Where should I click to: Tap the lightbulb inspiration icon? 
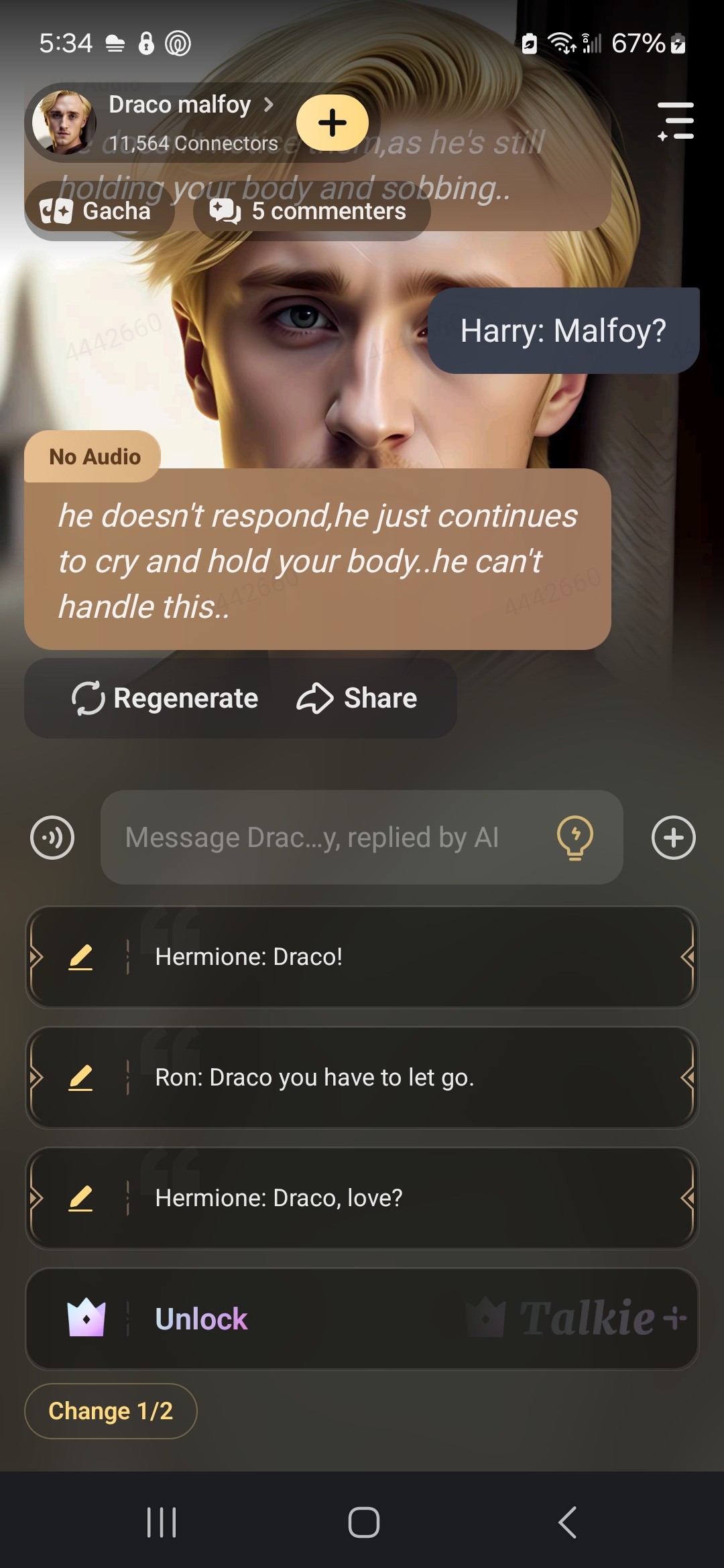point(575,838)
